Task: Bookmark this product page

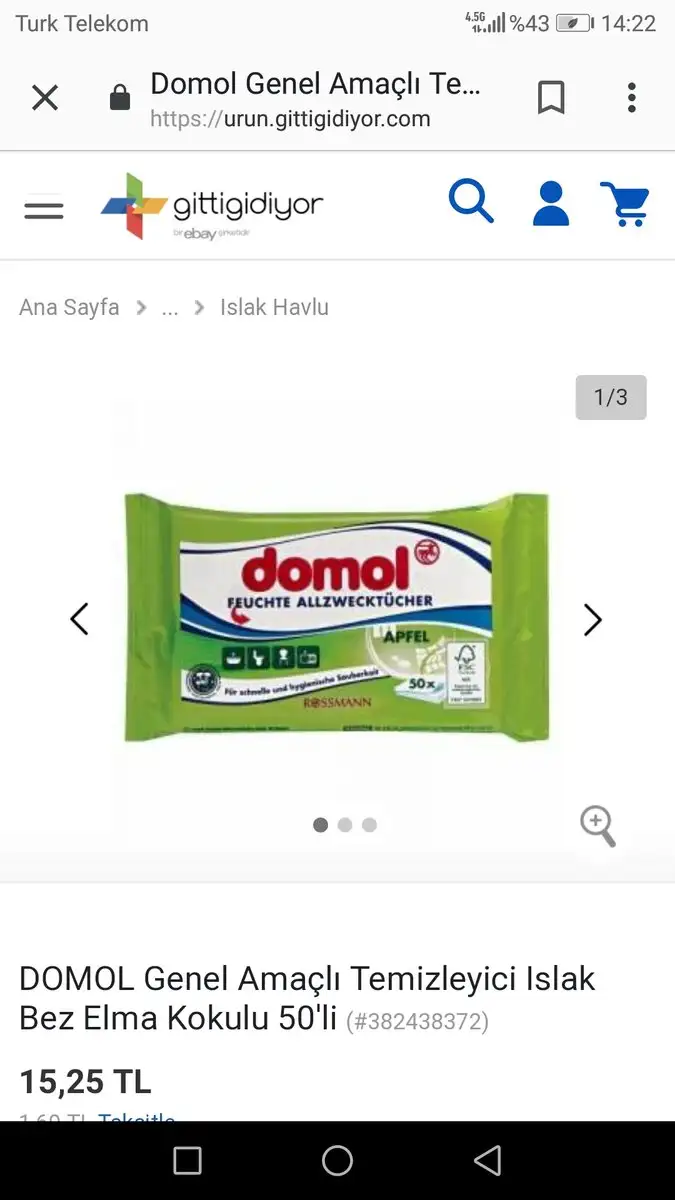Action: click(x=551, y=97)
